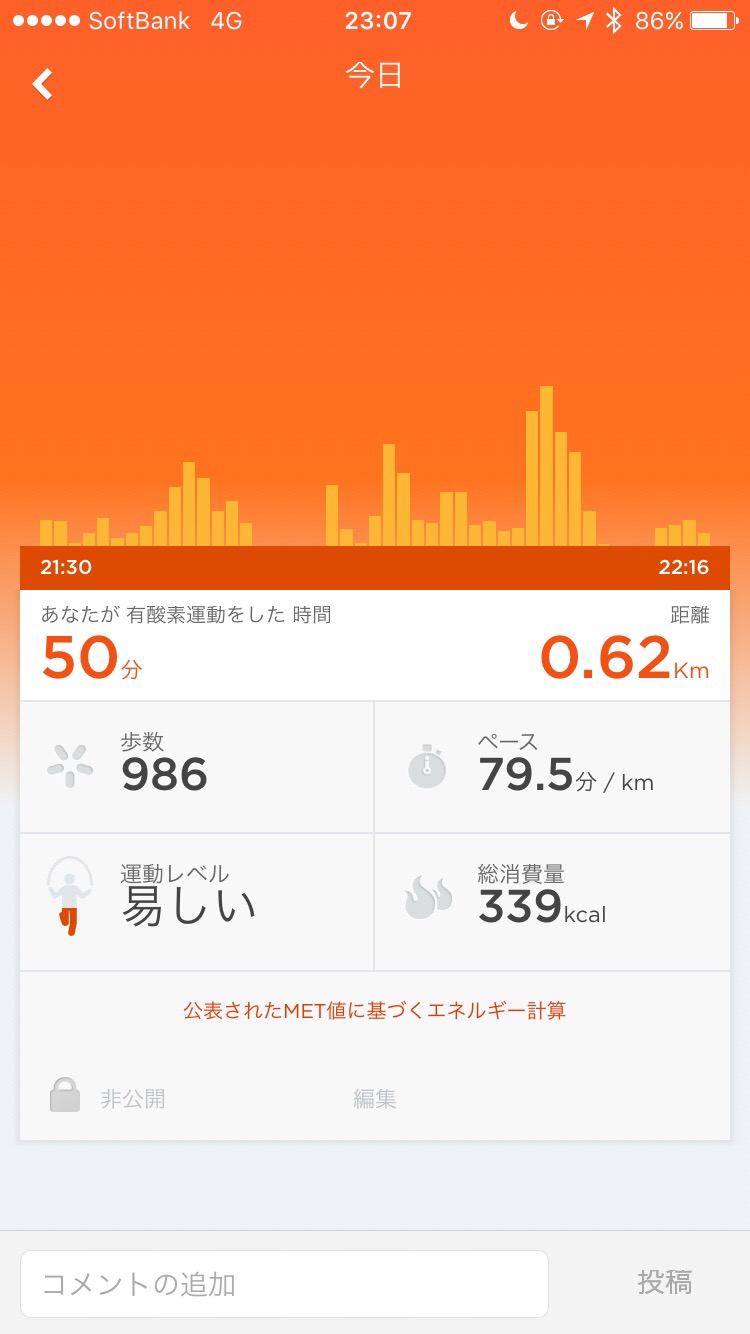
Task: Open the 非公開 privacy setting
Action: pyautogui.click(x=110, y=1098)
